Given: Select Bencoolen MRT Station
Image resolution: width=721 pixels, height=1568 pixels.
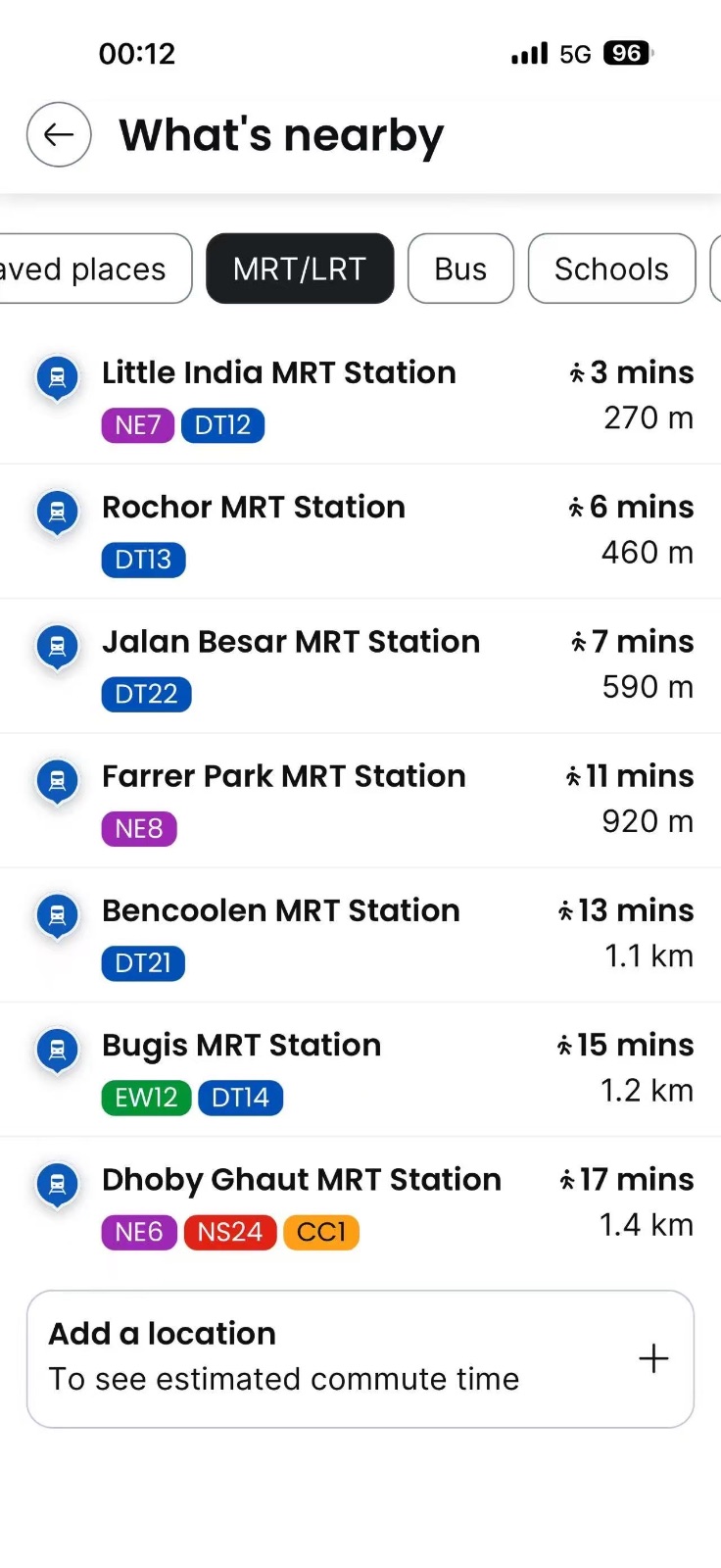Looking at the screenshot, I should tap(360, 935).
